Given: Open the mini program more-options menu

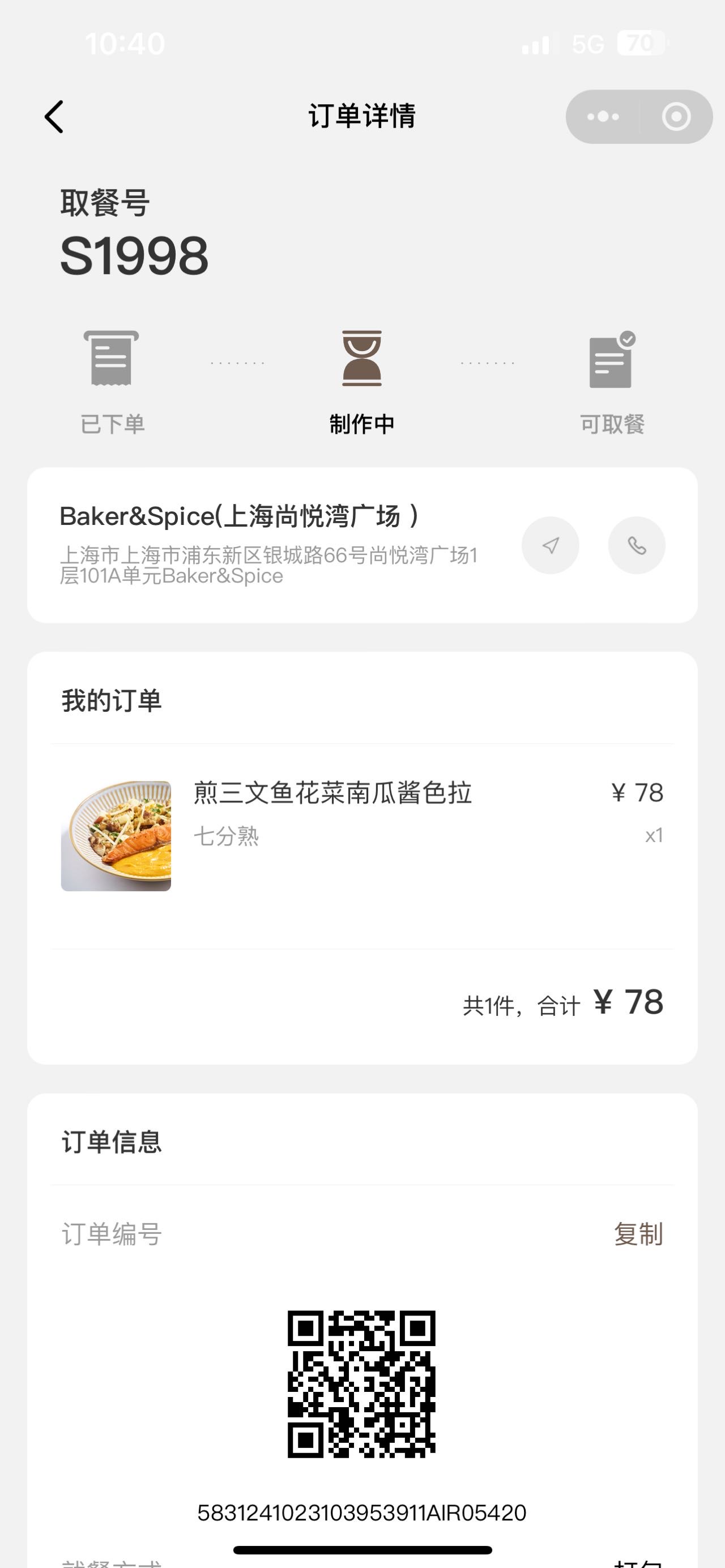Looking at the screenshot, I should click(603, 116).
